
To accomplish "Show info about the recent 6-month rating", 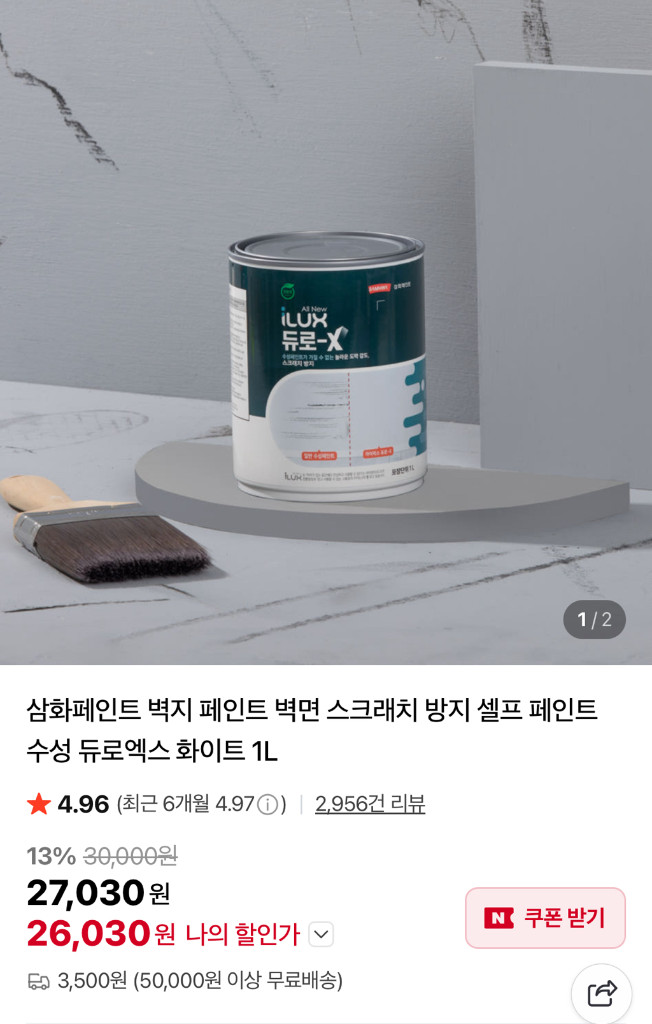I will [268, 805].
